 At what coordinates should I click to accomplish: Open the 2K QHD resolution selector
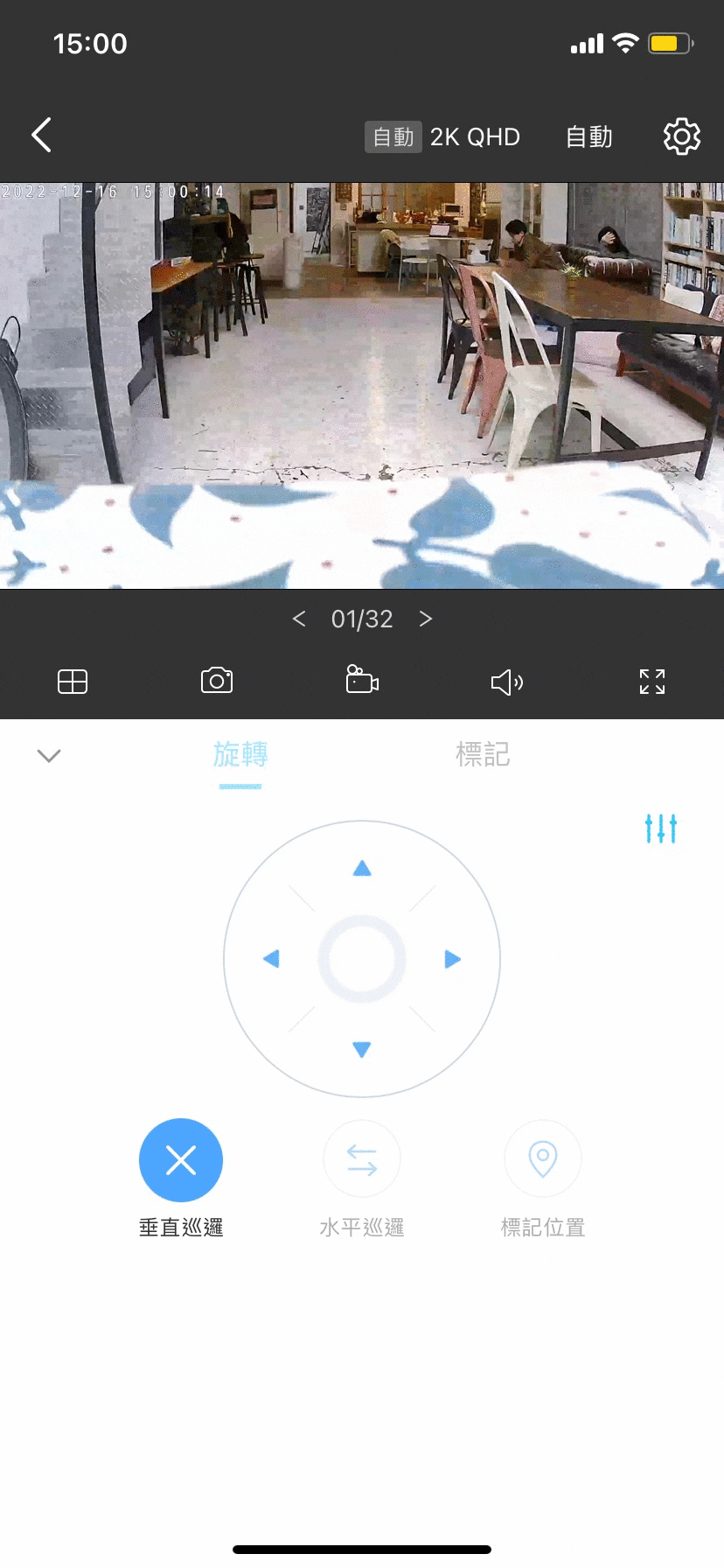(x=474, y=137)
